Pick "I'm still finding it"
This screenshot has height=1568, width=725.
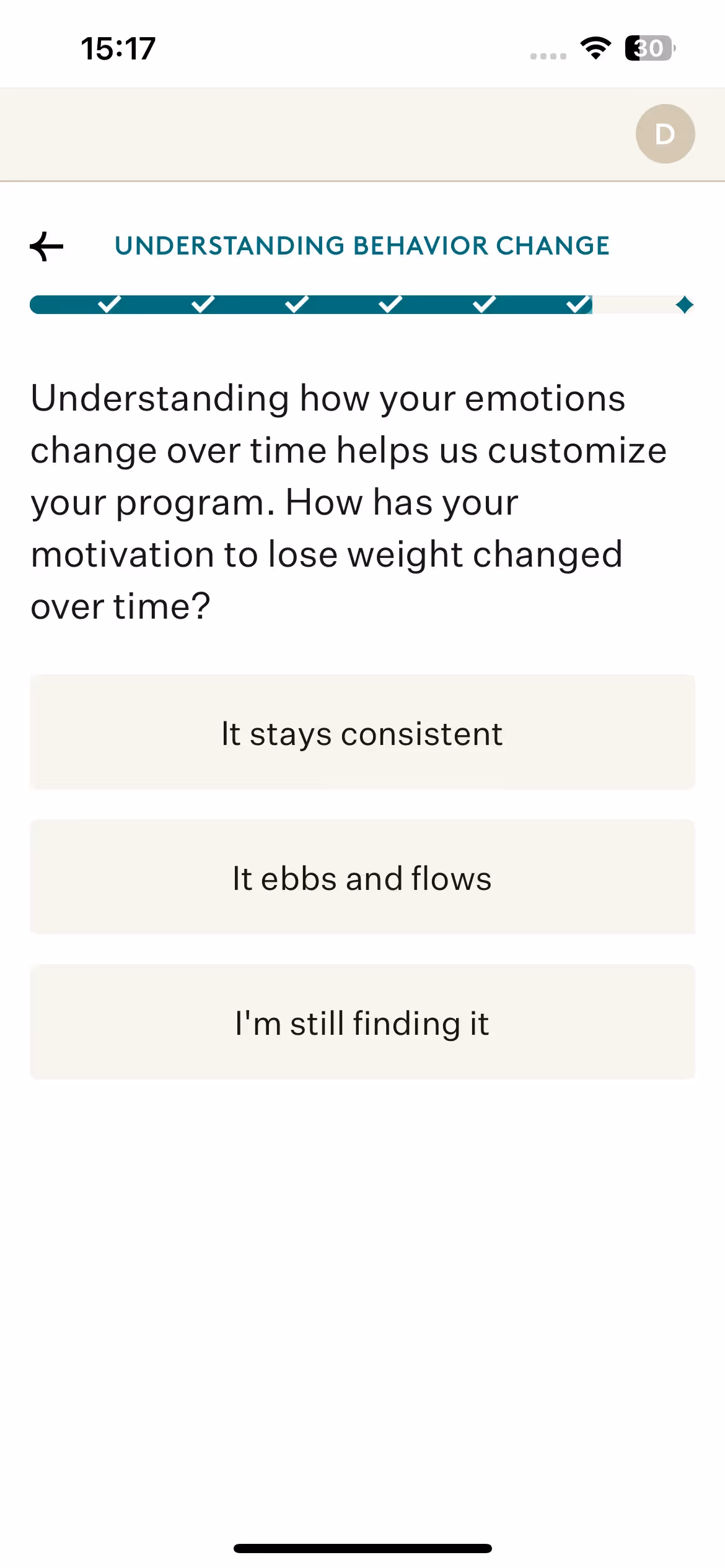[362, 1022]
